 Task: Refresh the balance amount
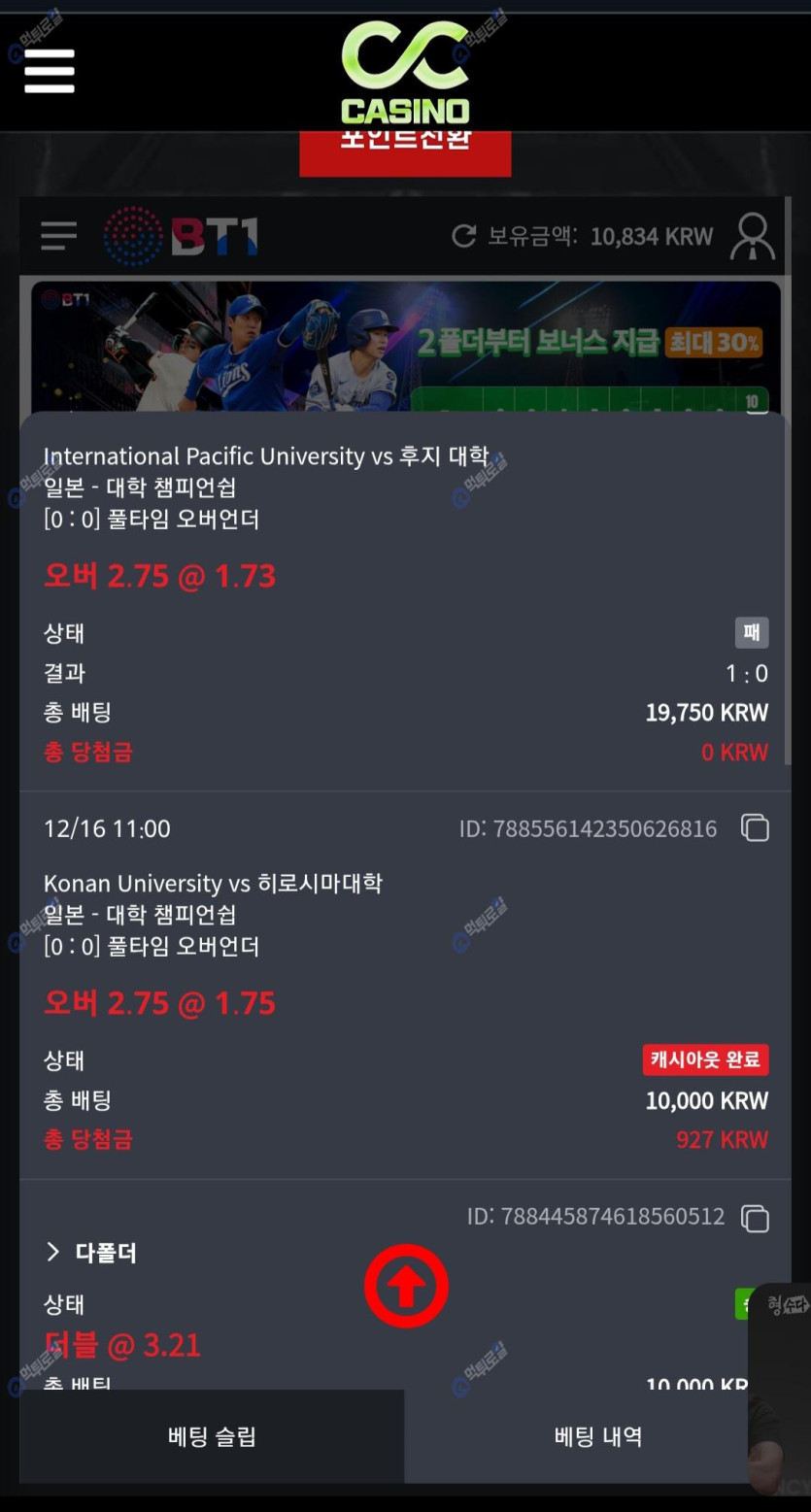464,236
